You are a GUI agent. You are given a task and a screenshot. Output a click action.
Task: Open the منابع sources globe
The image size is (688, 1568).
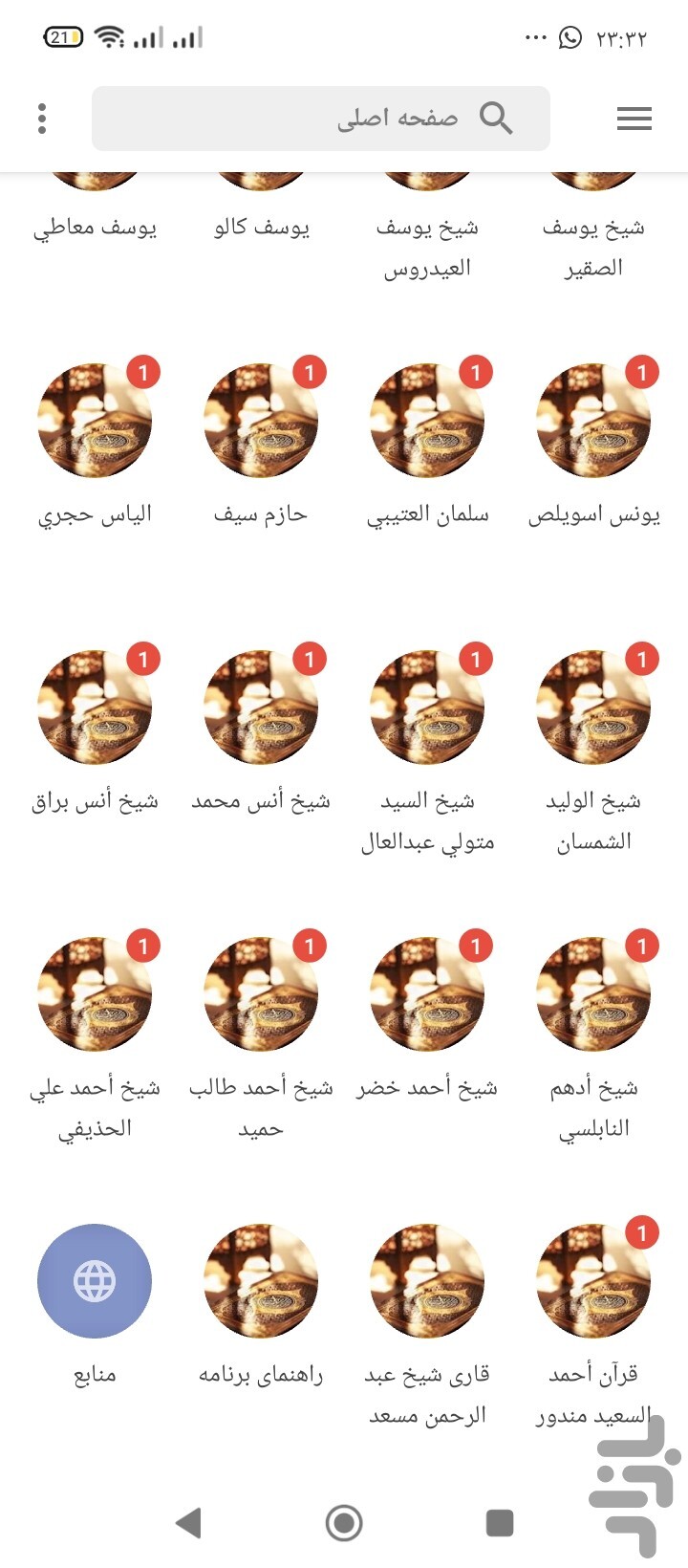pyautogui.click(x=95, y=1282)
